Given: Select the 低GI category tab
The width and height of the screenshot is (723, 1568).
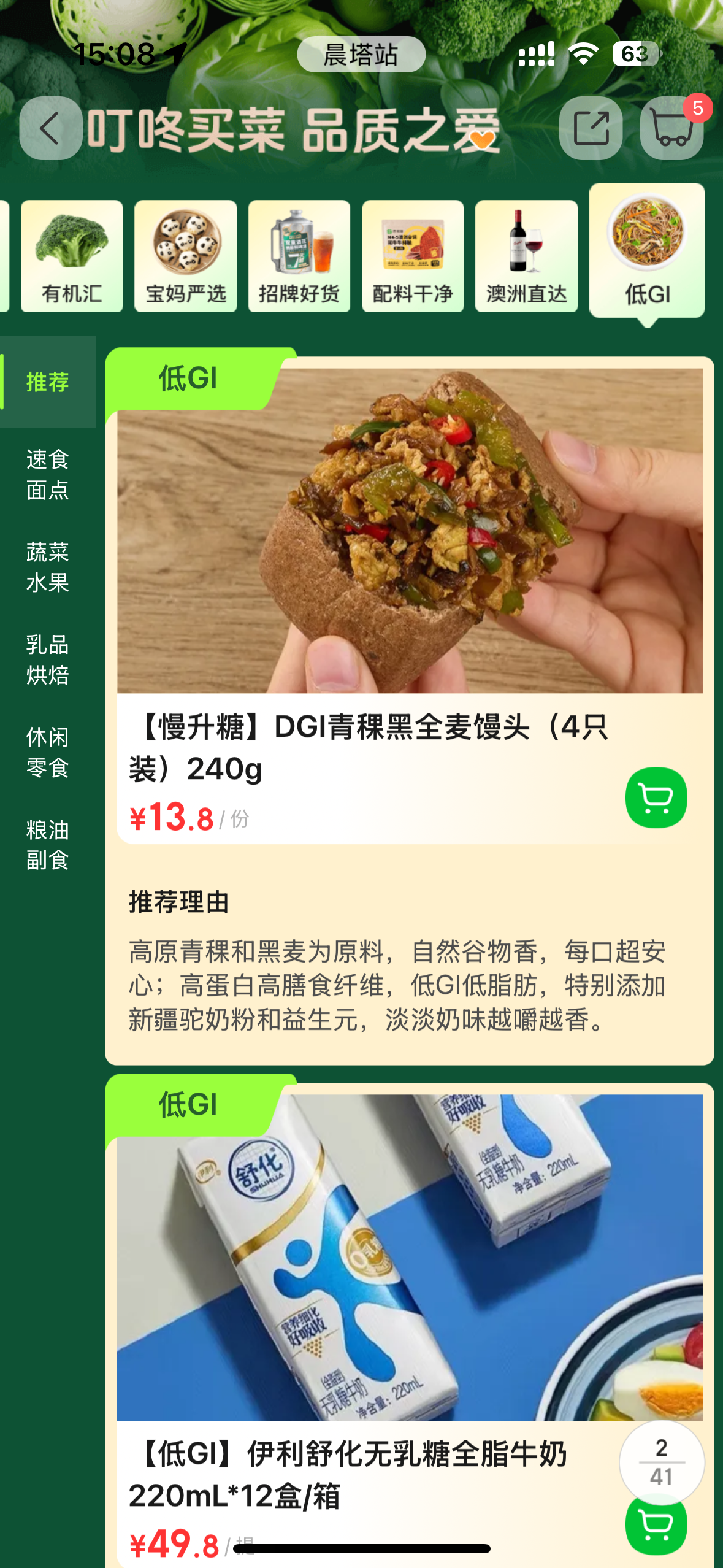Looking at the screenshot, I should tap(646, 252).
